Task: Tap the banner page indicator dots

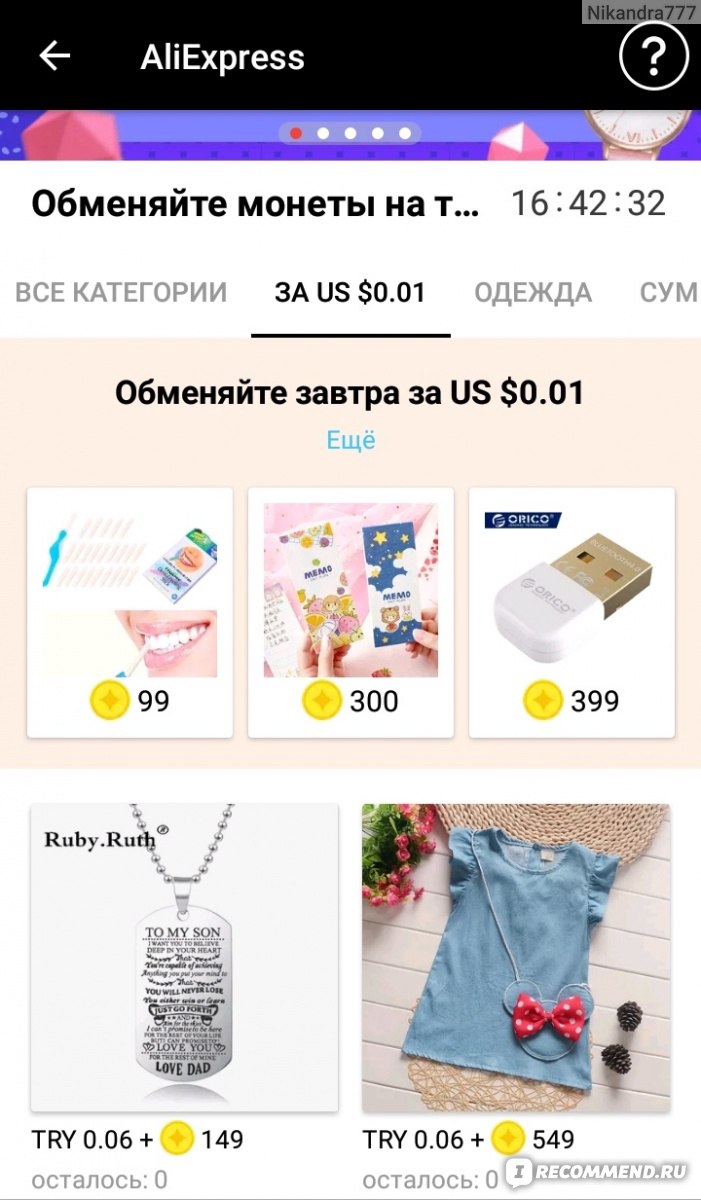Action: tap(350, 132)
